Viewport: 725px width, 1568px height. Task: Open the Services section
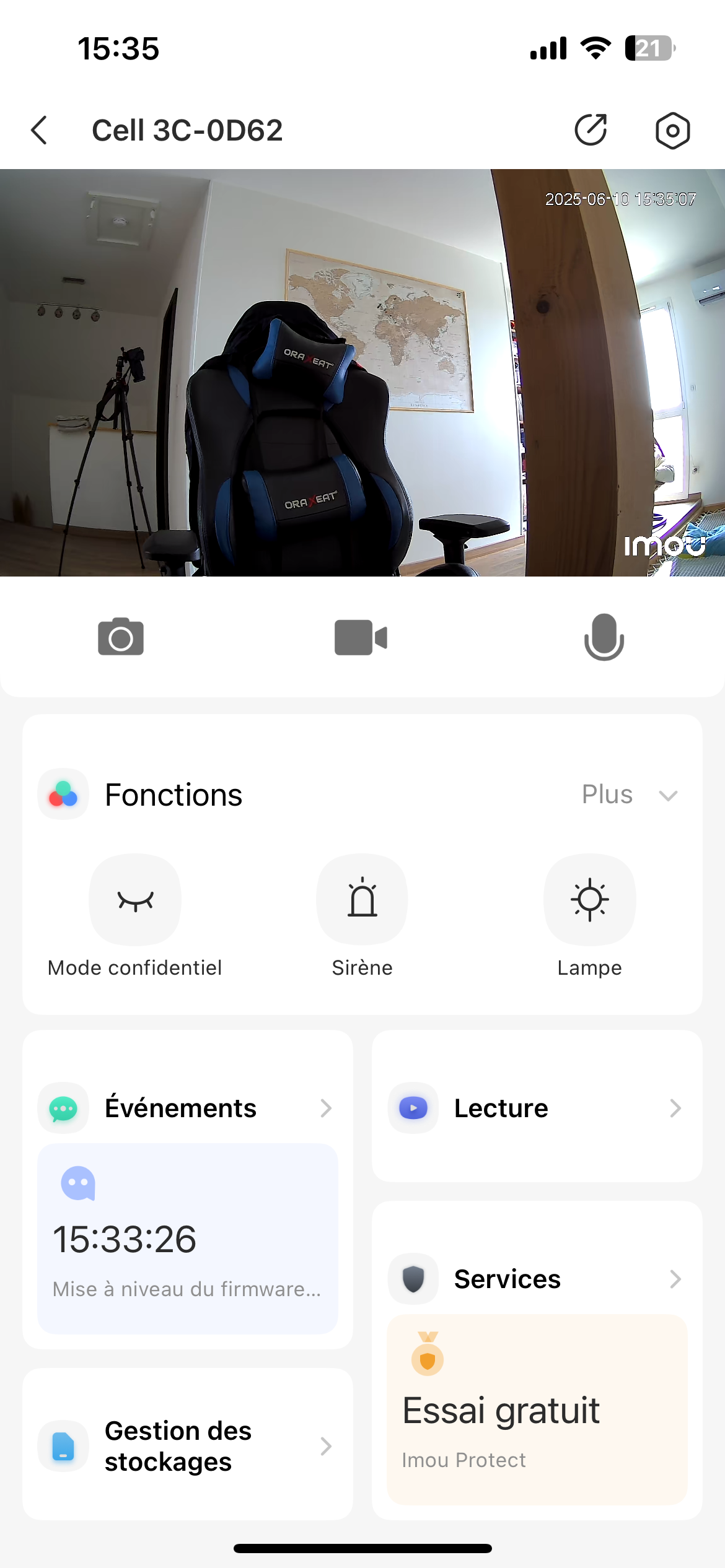pyautogui.click(x=537, y=1279)
